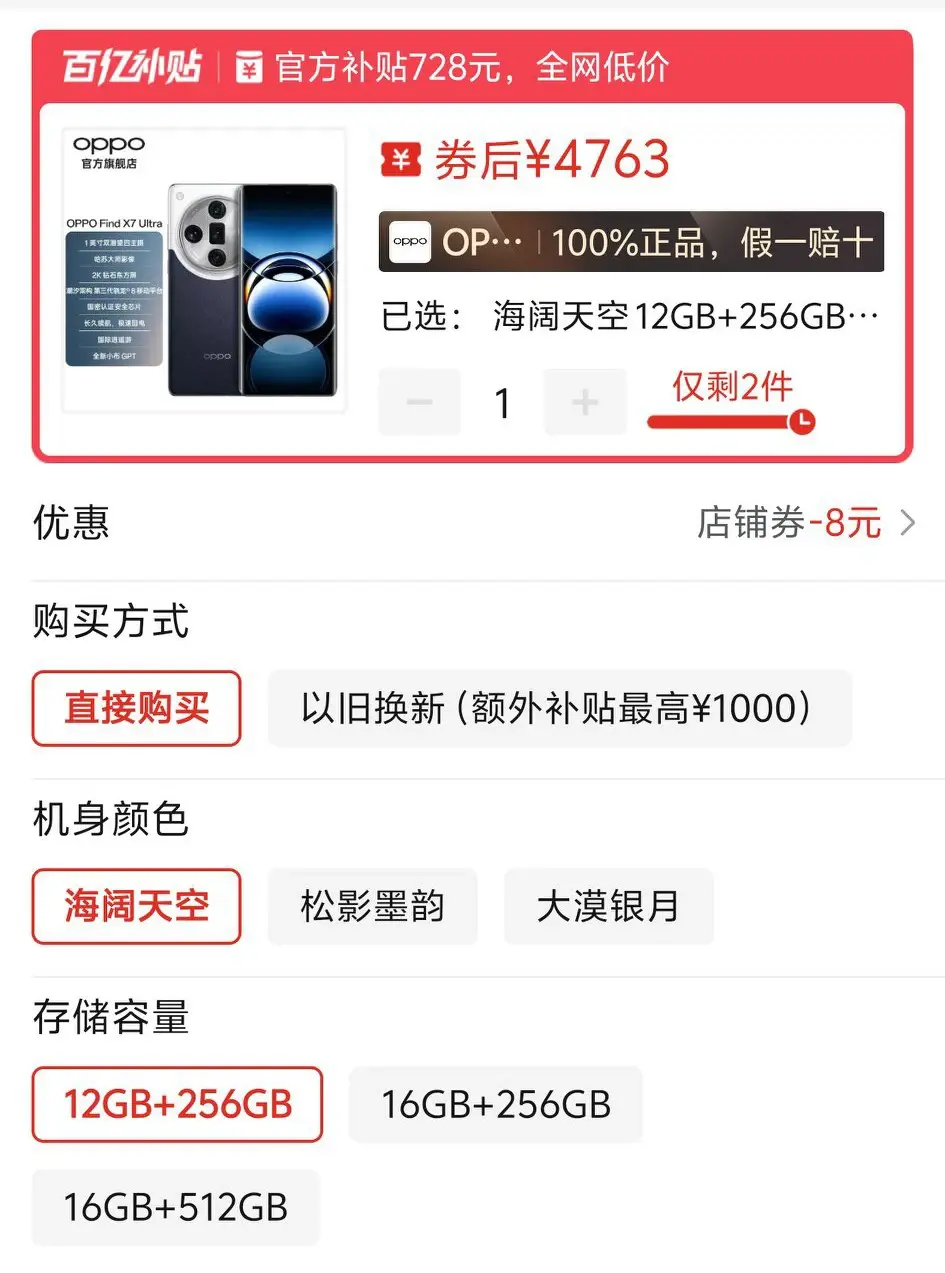Increase quantity with the plus button
Screen dimensions: 945x1273
[585, 403]
